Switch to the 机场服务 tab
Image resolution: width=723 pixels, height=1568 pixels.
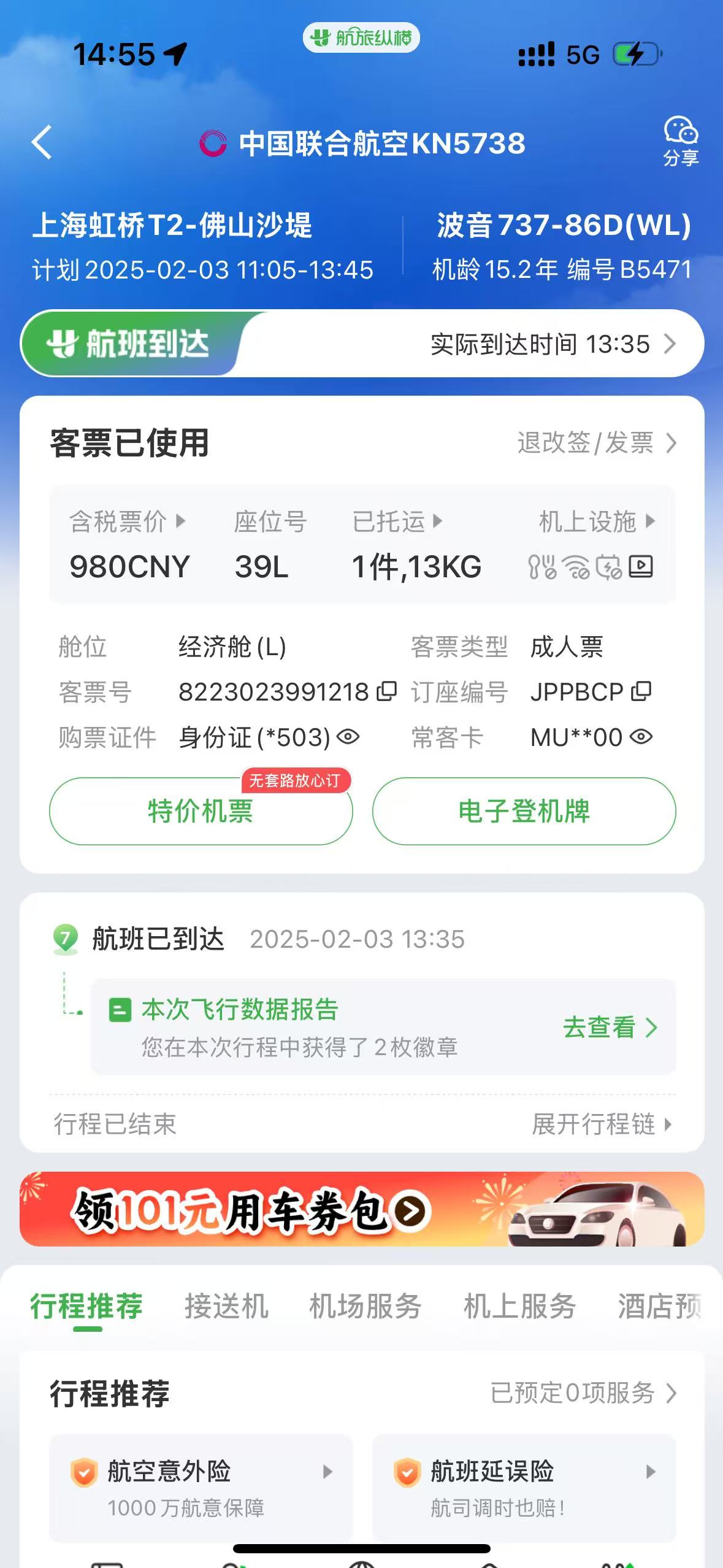365,1306
